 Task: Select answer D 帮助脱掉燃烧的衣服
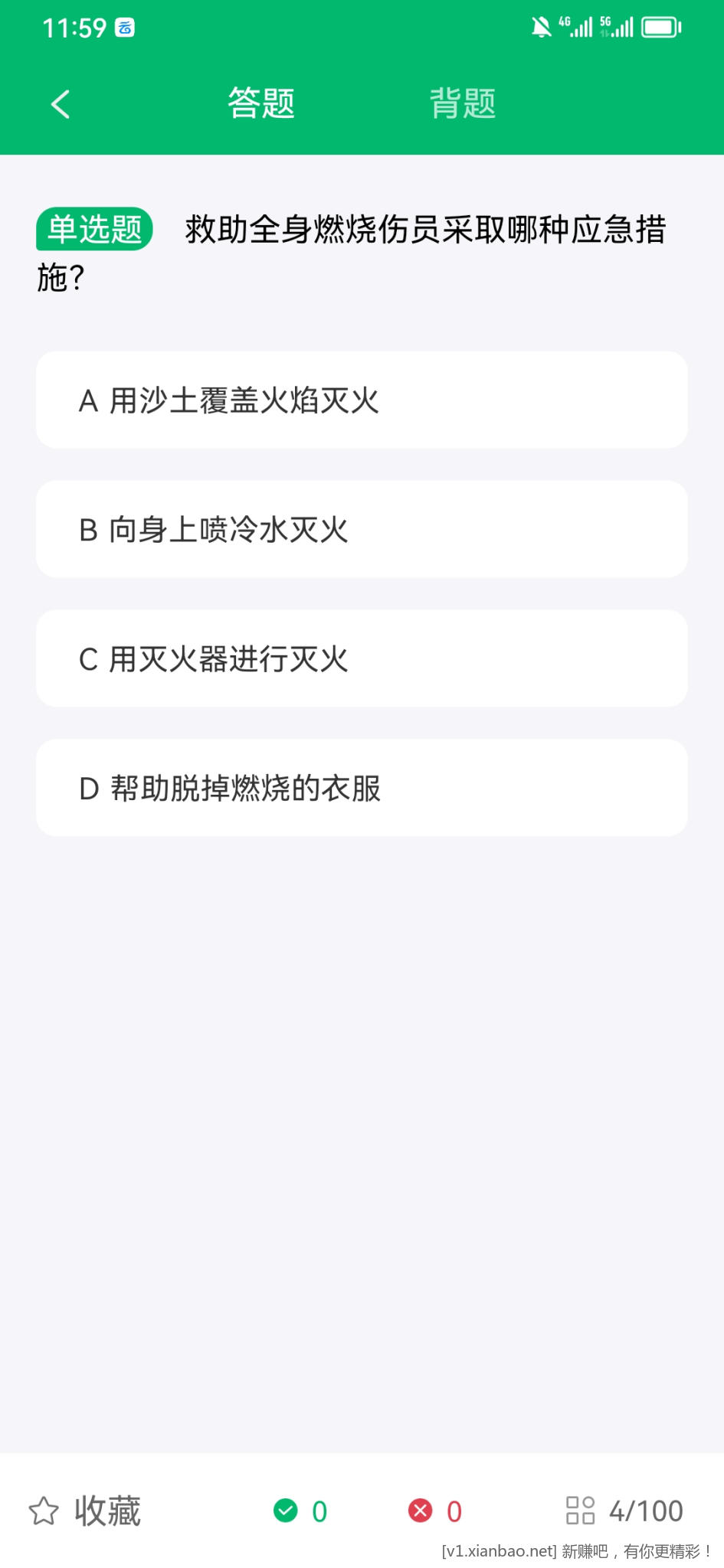point(362,788)
